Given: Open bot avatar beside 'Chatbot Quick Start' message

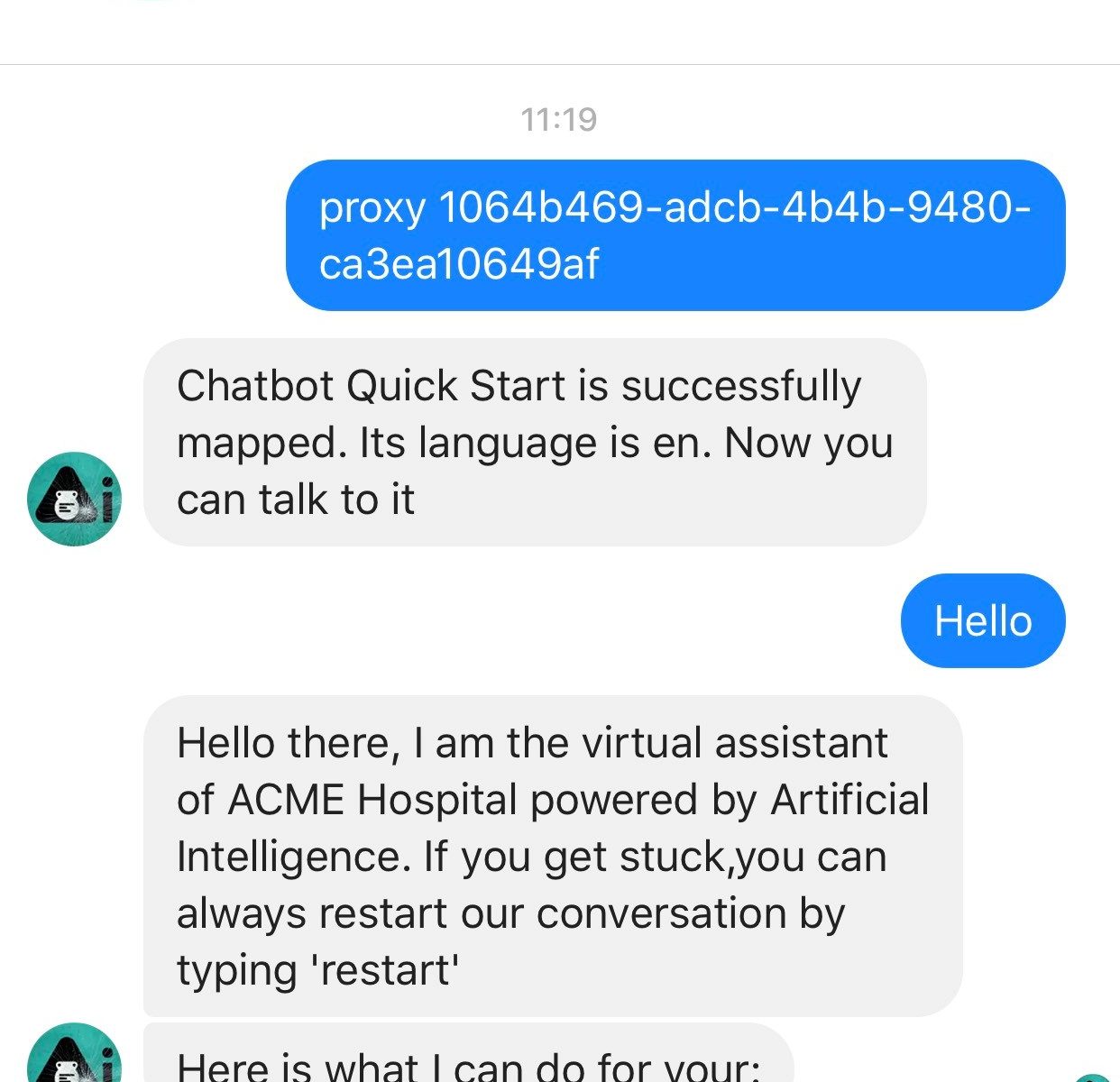Looking at the screenshot, I should 74,499.
